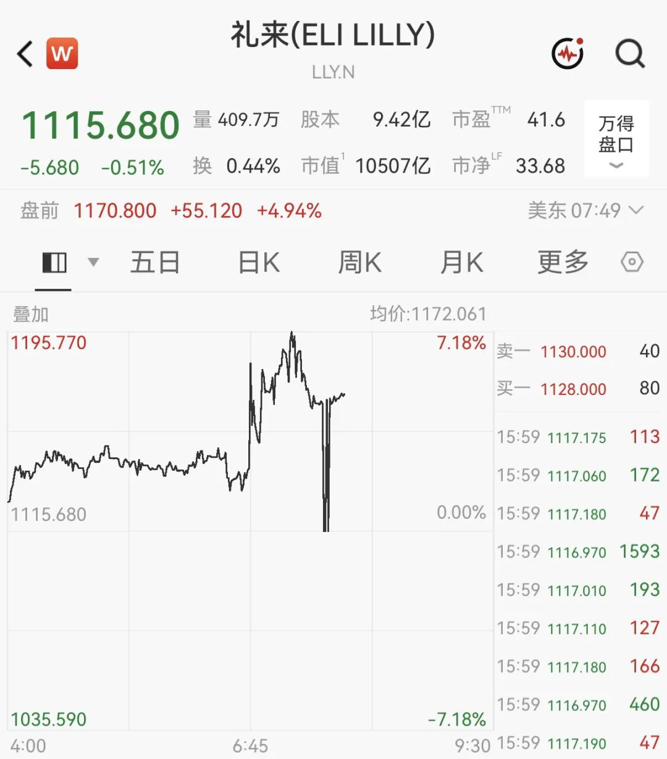Select the intraday time-share chart tab
Screen dimensions: 667x759
54,263
